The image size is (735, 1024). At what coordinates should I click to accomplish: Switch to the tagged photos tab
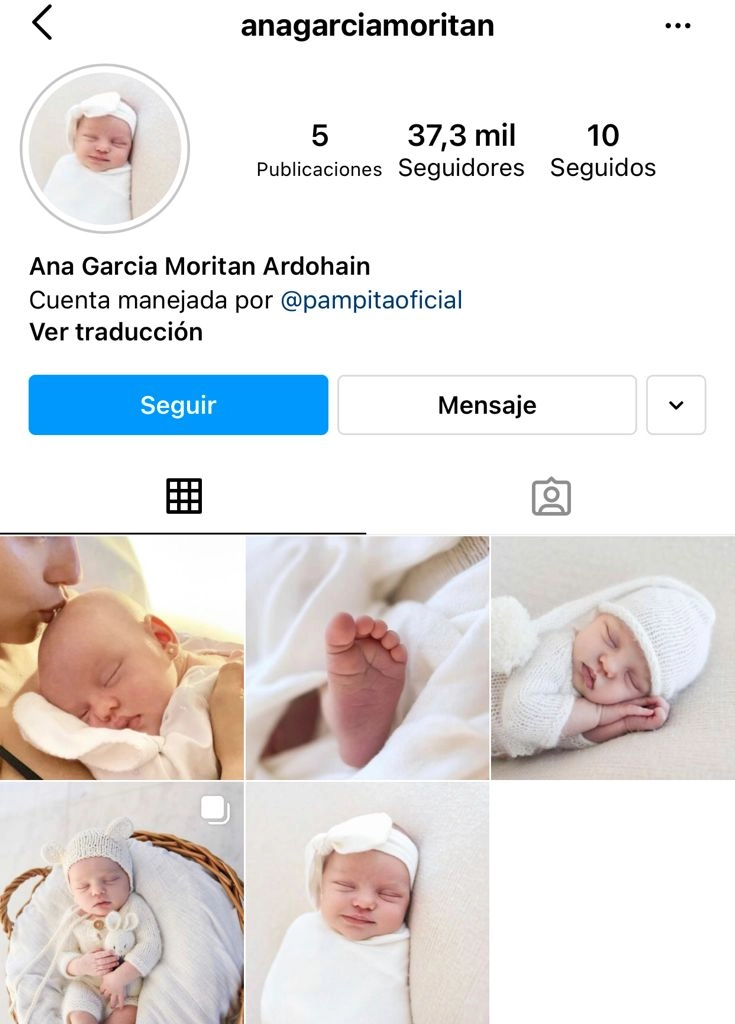(551, 496)
